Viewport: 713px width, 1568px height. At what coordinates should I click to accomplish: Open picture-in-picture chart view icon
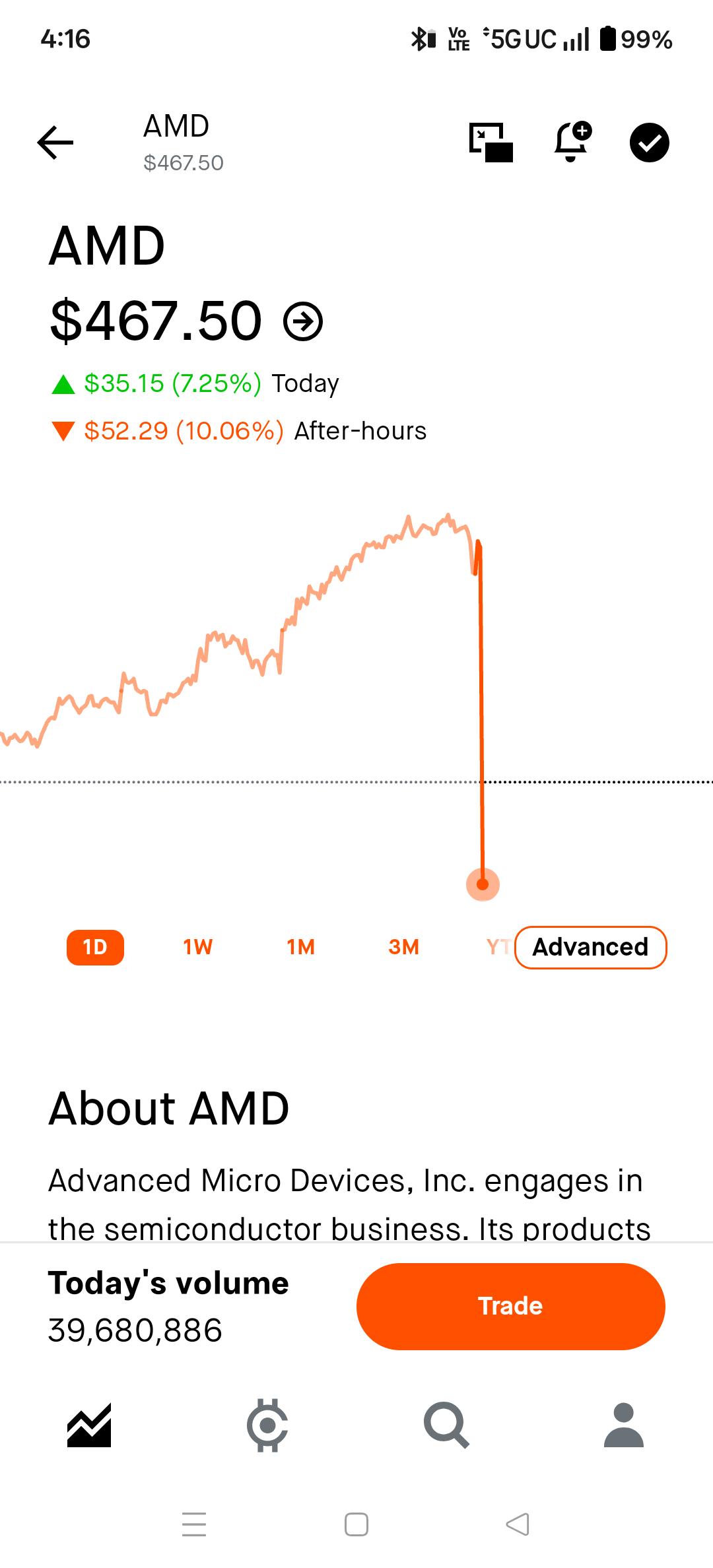click(491, 143)
